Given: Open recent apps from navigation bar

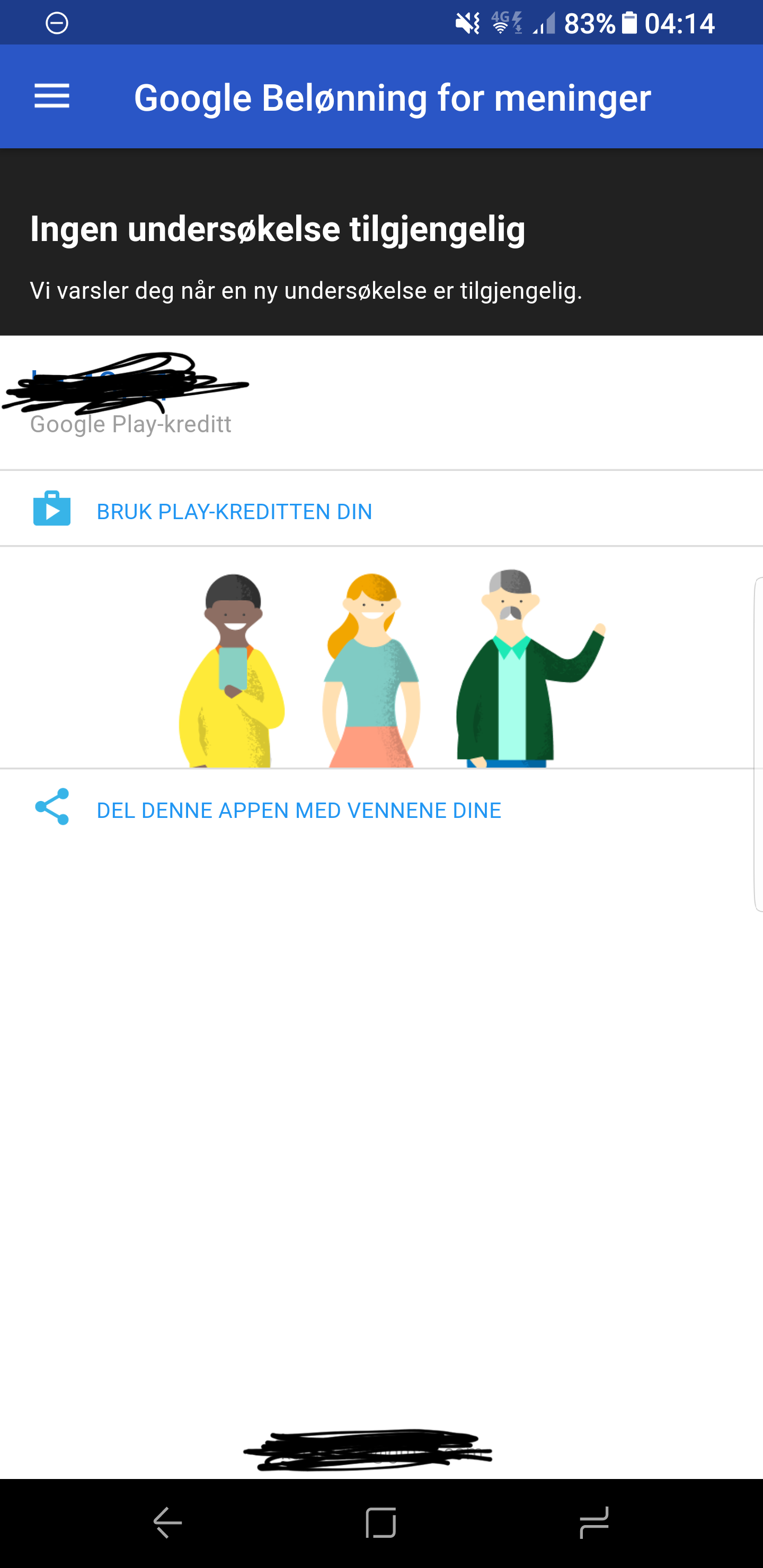Looking at the screenshot, I should pos(594,1522).
